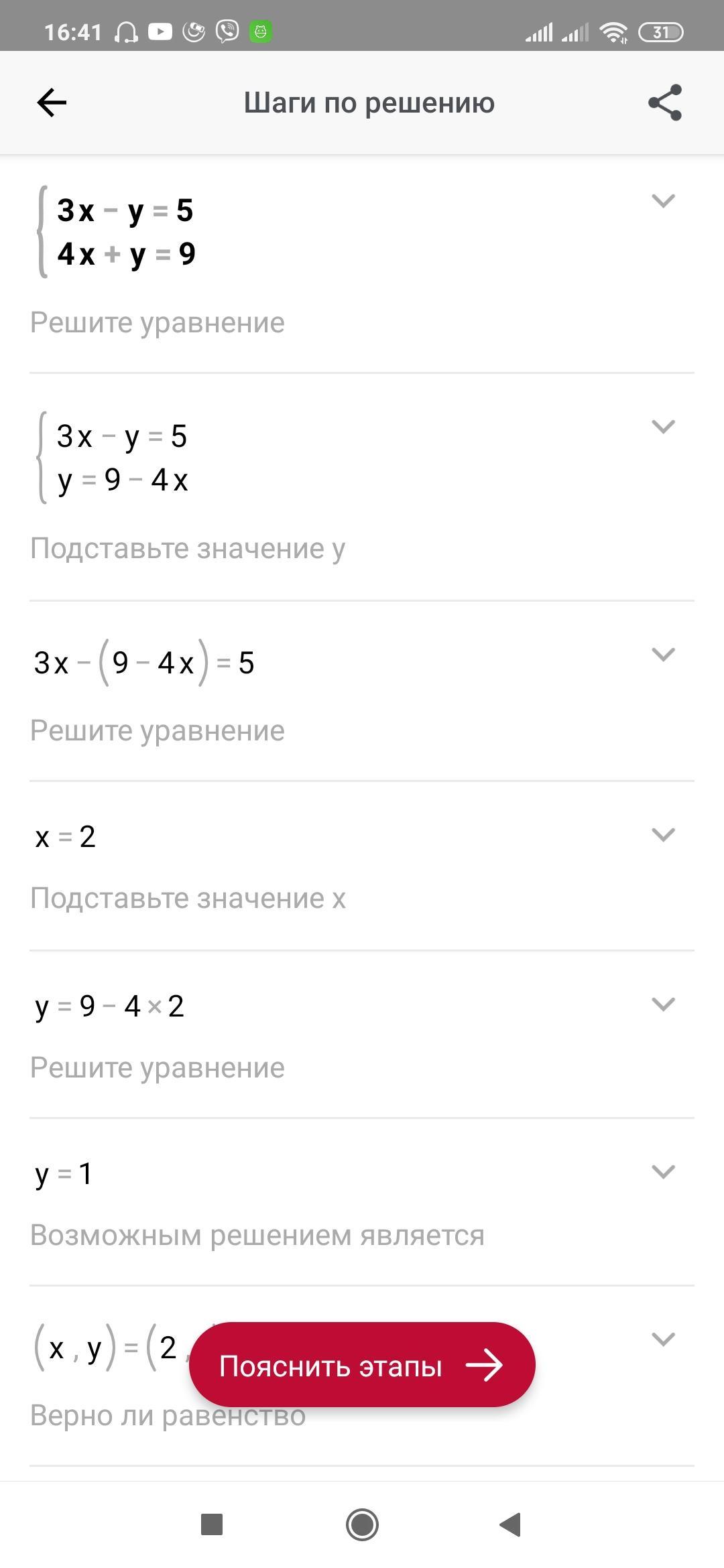Tap the Пояснить этапы button

click(x=362, y=1365)
